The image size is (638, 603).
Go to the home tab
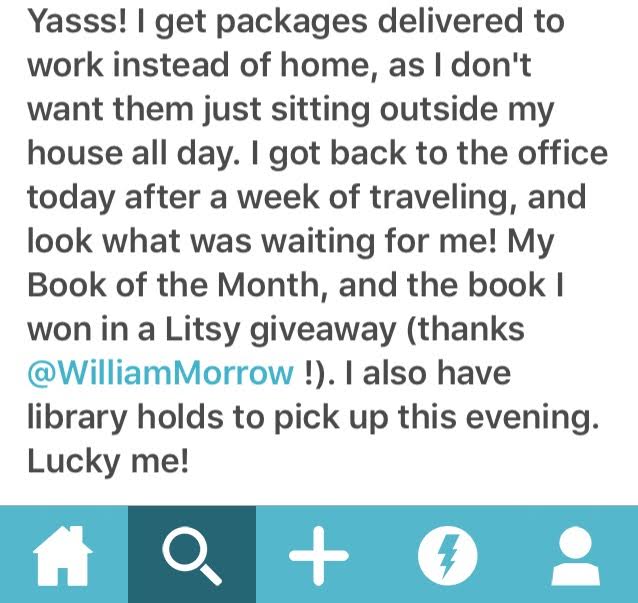point(64,555)
